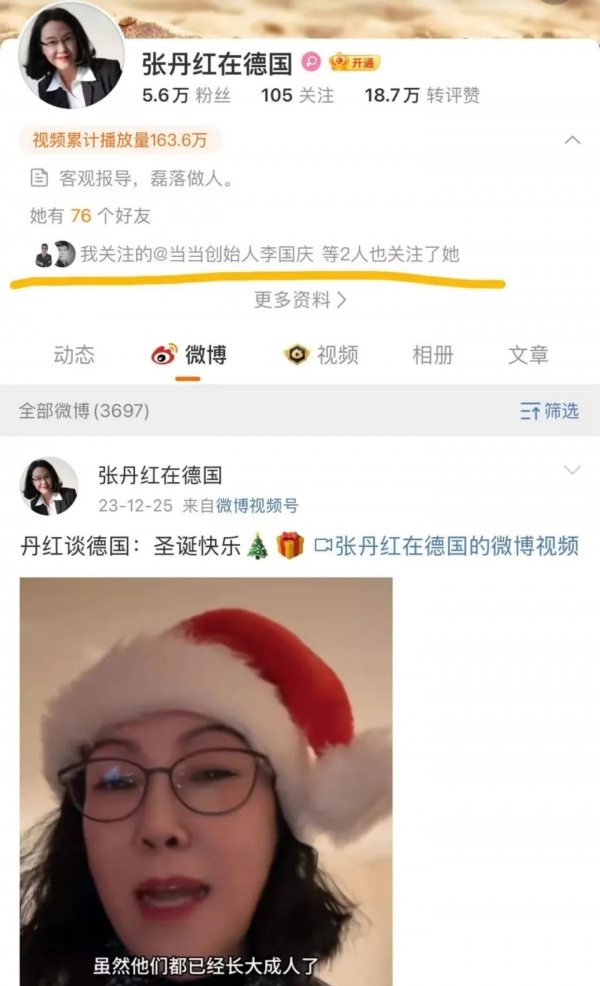
Task: Open the 筛选 filter for posts
Action: pos(549,411)
